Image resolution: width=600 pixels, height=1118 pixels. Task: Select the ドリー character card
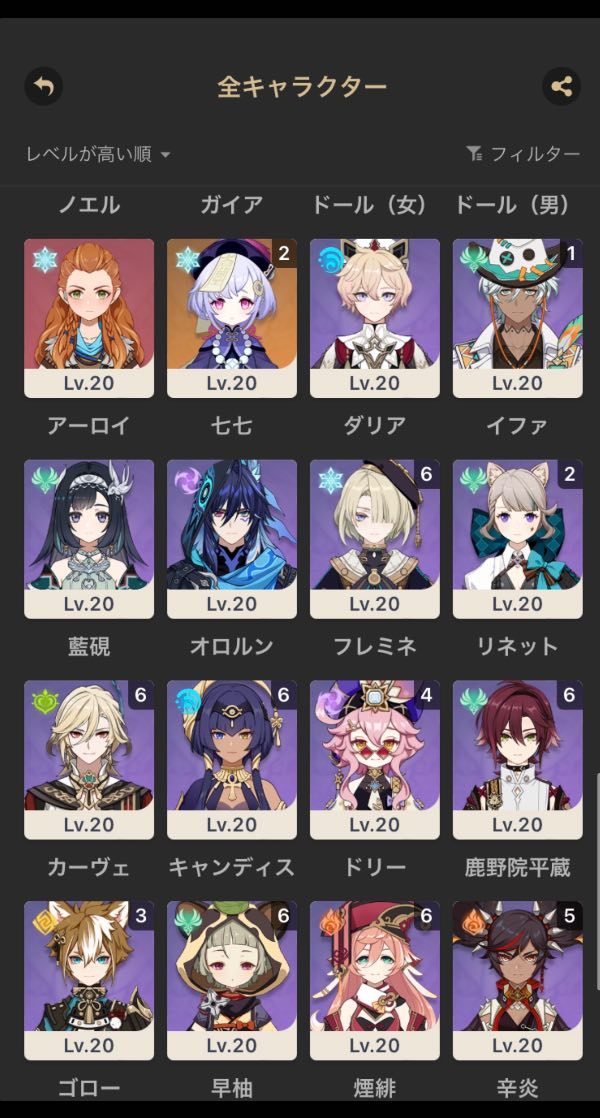[375, 760]
